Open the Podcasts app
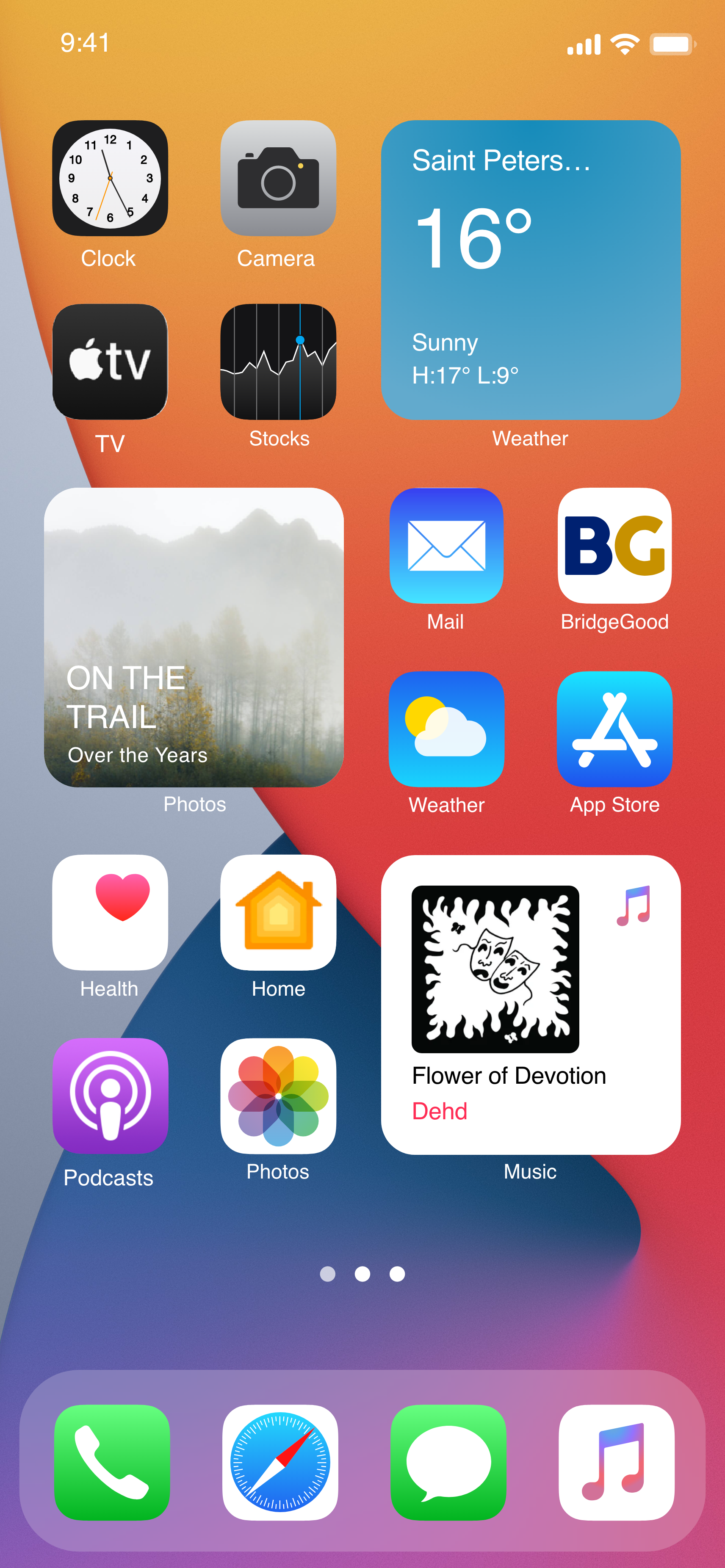This screenshot has height=1568, width=725. point(110,1096)
